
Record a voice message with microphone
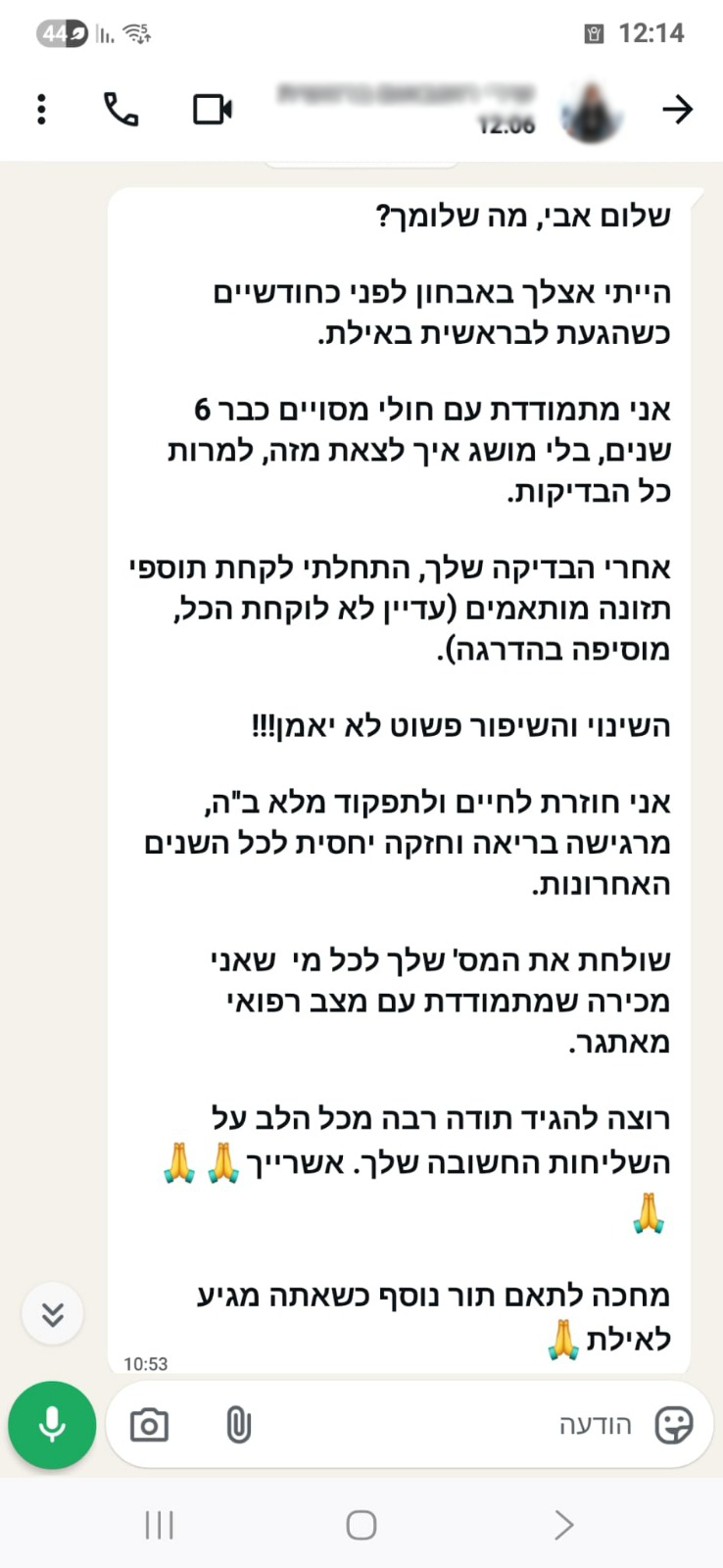52,1424
